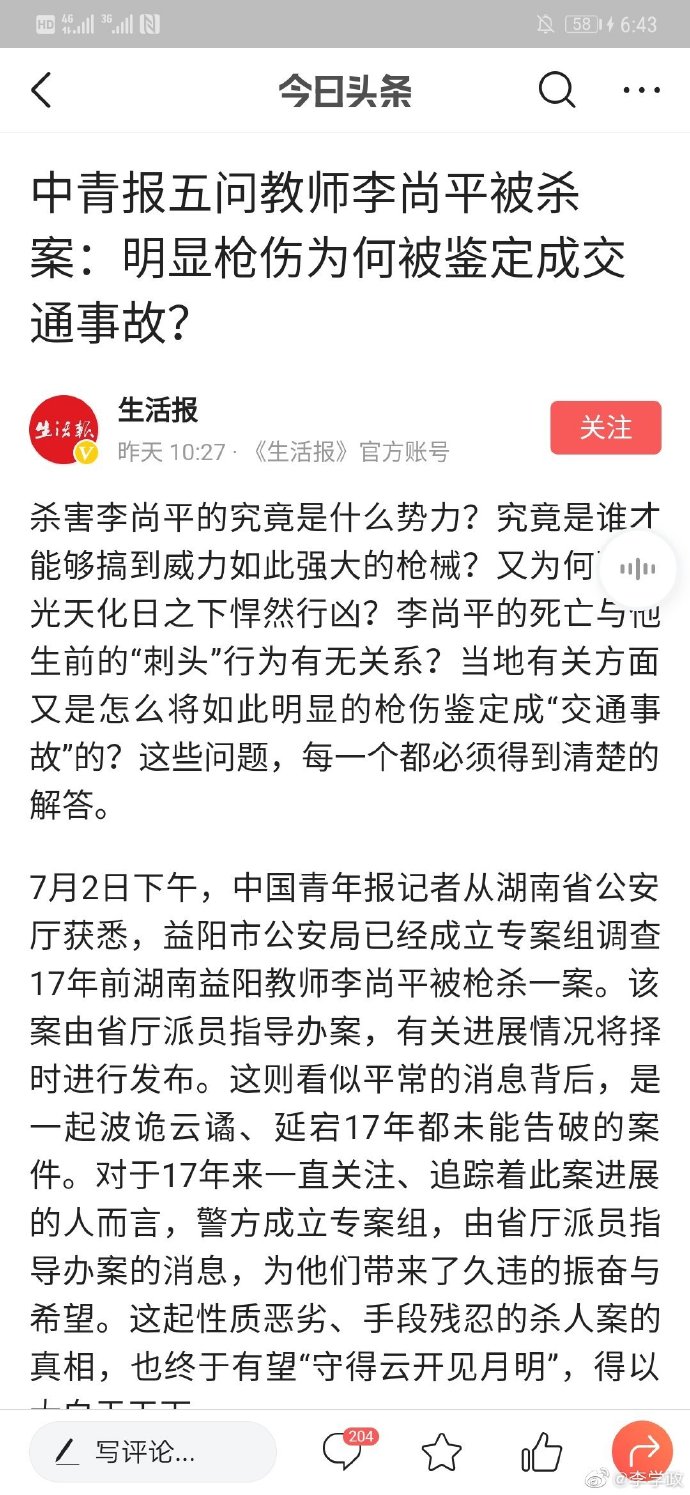
Task: Play the article audio narration
Action: (x=637, y=569)
